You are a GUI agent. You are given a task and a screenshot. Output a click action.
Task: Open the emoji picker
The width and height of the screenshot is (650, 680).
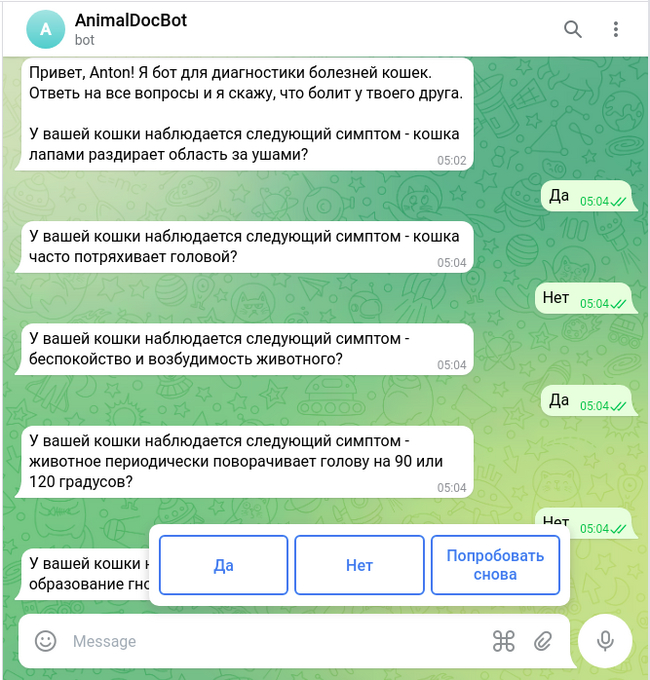[x=46, y=641]
